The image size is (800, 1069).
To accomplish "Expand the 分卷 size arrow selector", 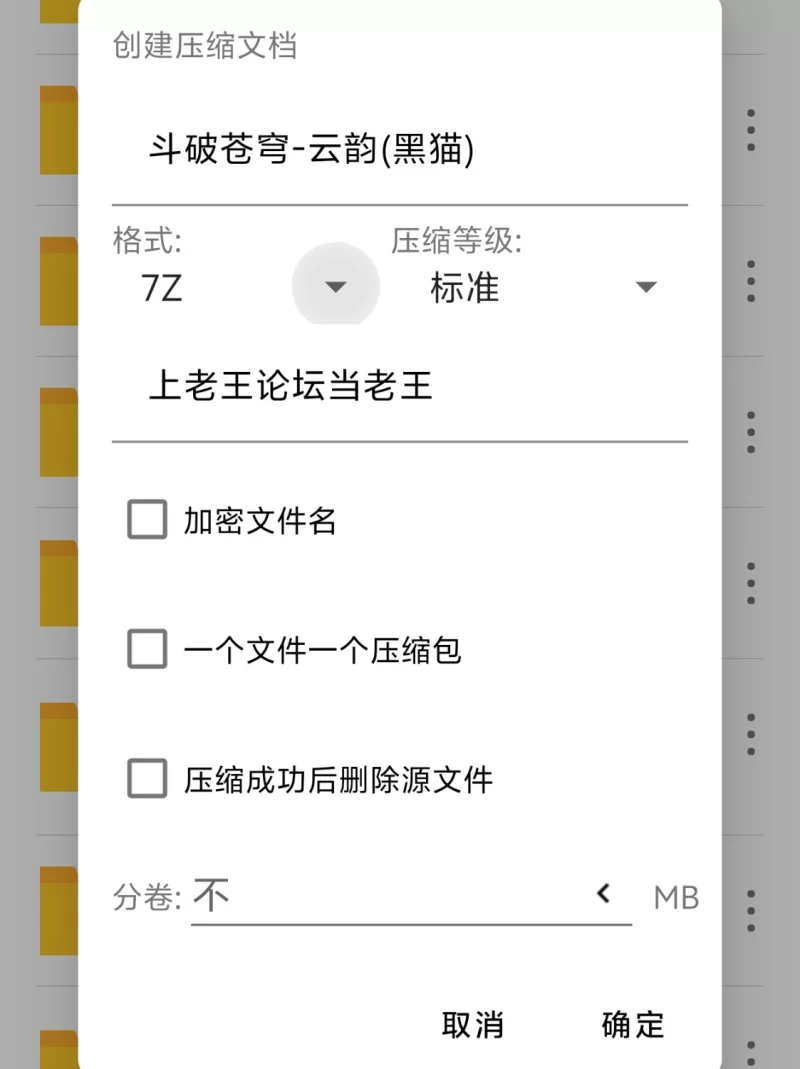I will click(x=603, y=894).
